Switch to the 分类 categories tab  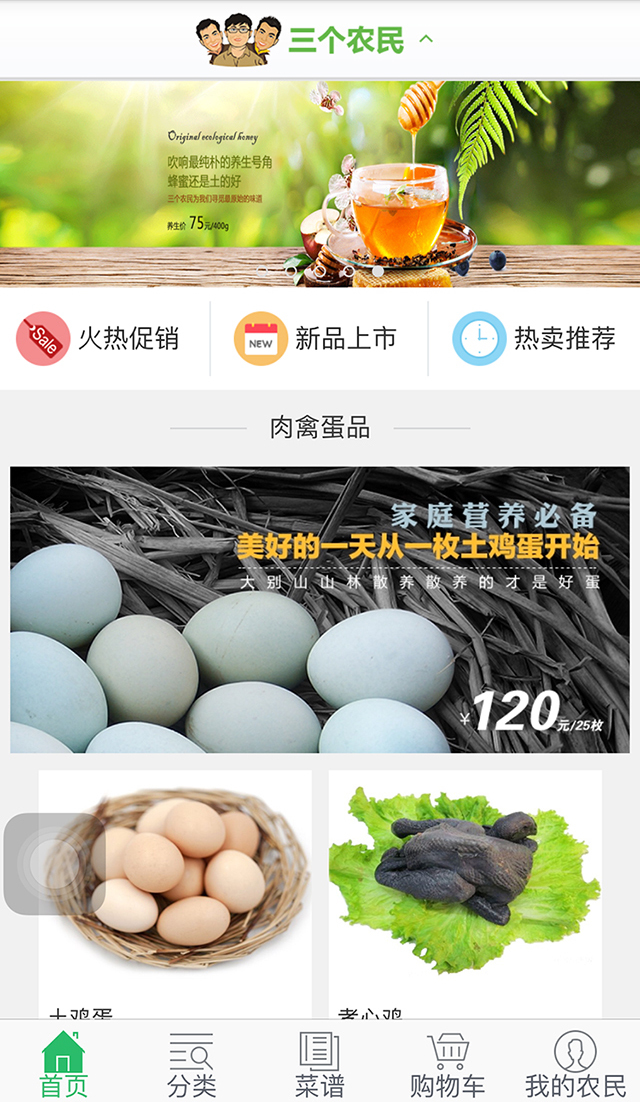191,1065
